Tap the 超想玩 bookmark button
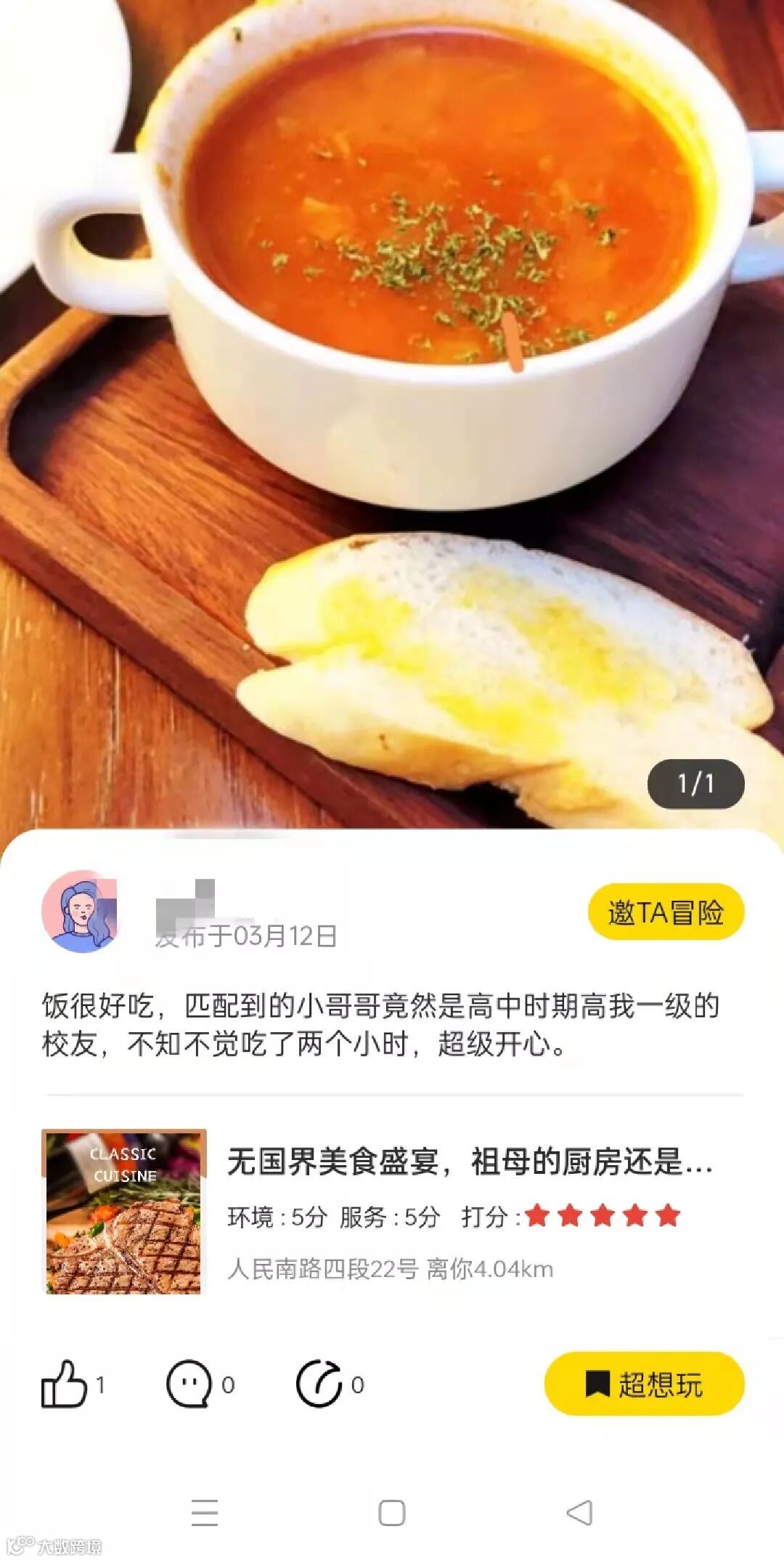Image resolution: width=784 pixels, height=1561 pixels. (644, 1384)
